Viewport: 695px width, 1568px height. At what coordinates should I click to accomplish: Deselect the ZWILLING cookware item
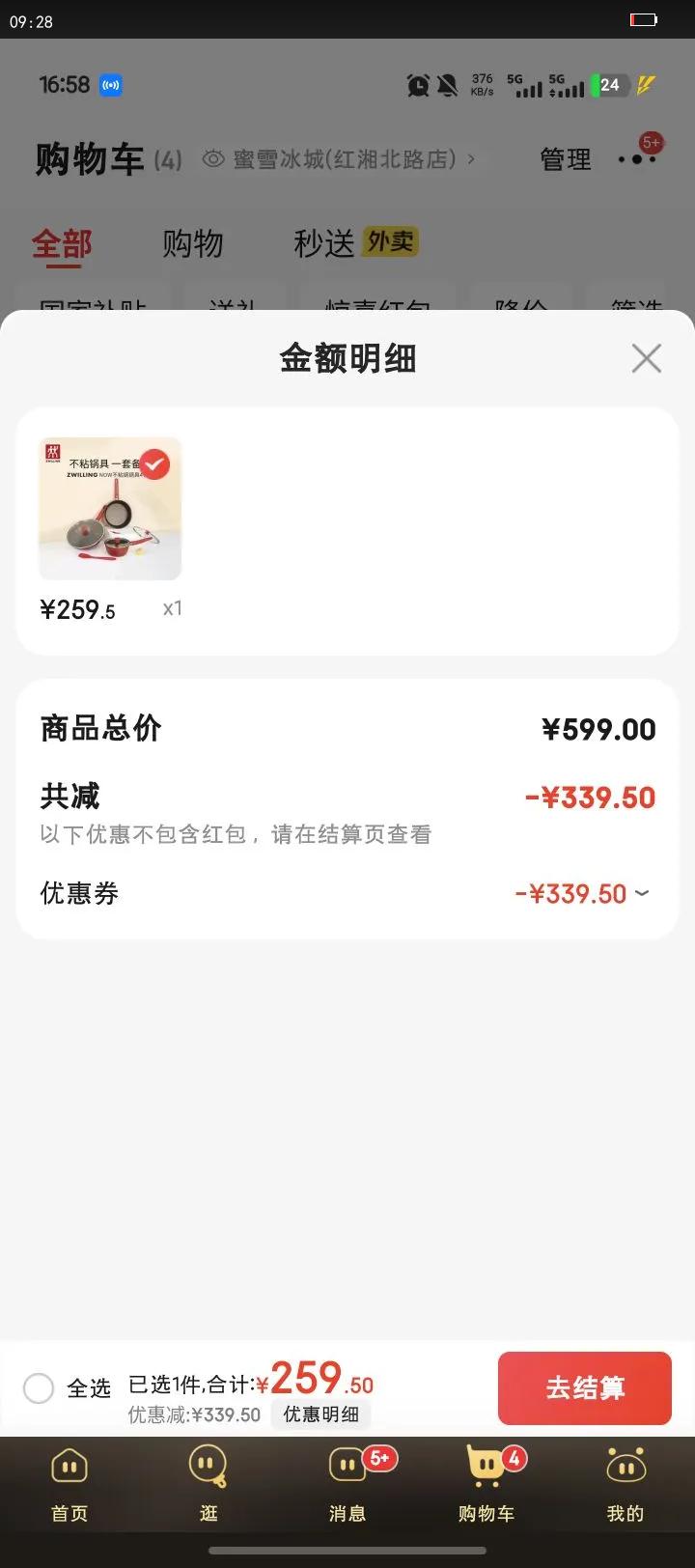[x=154, y=465]
